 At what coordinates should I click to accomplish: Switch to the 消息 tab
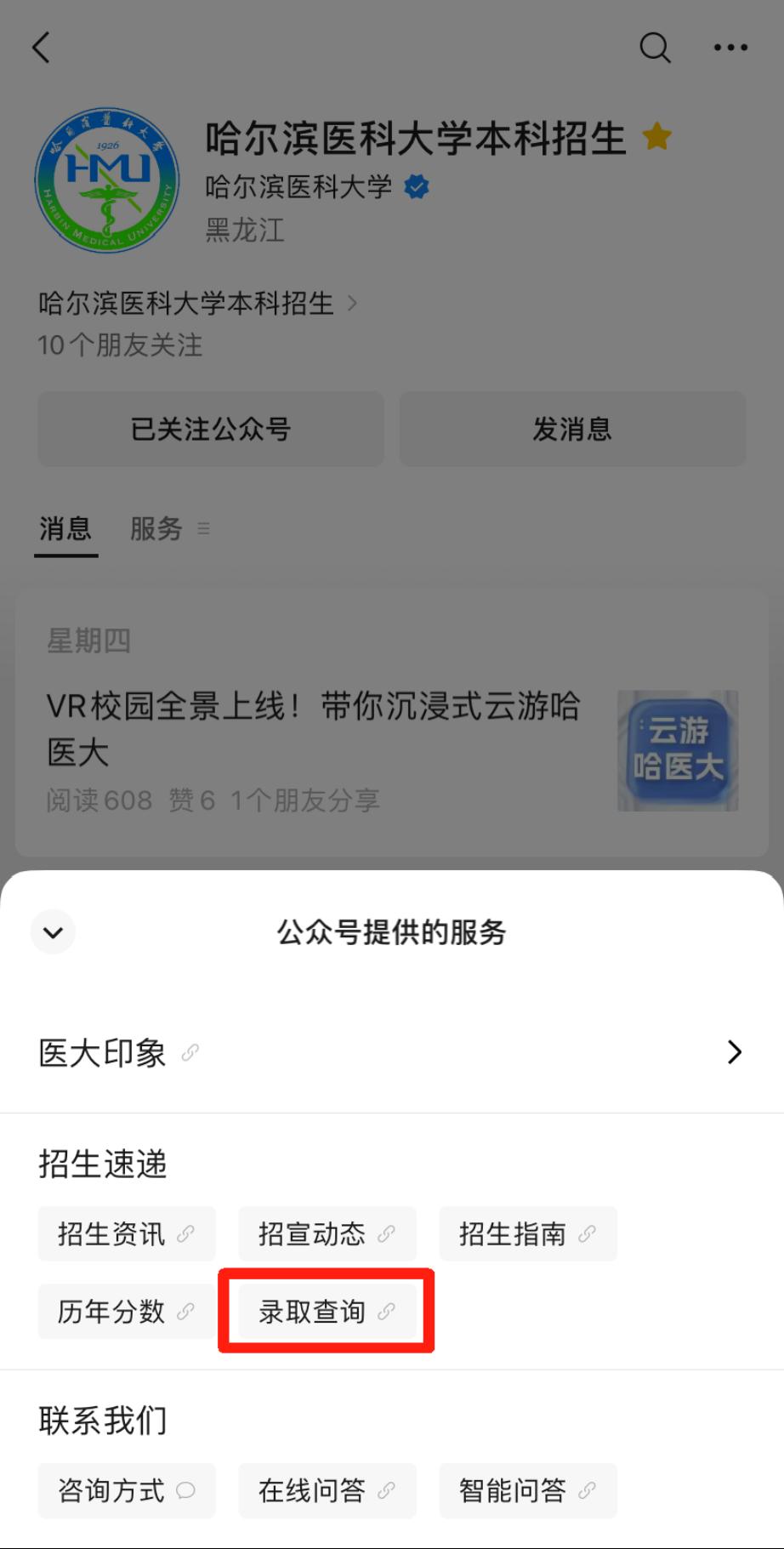65,529
